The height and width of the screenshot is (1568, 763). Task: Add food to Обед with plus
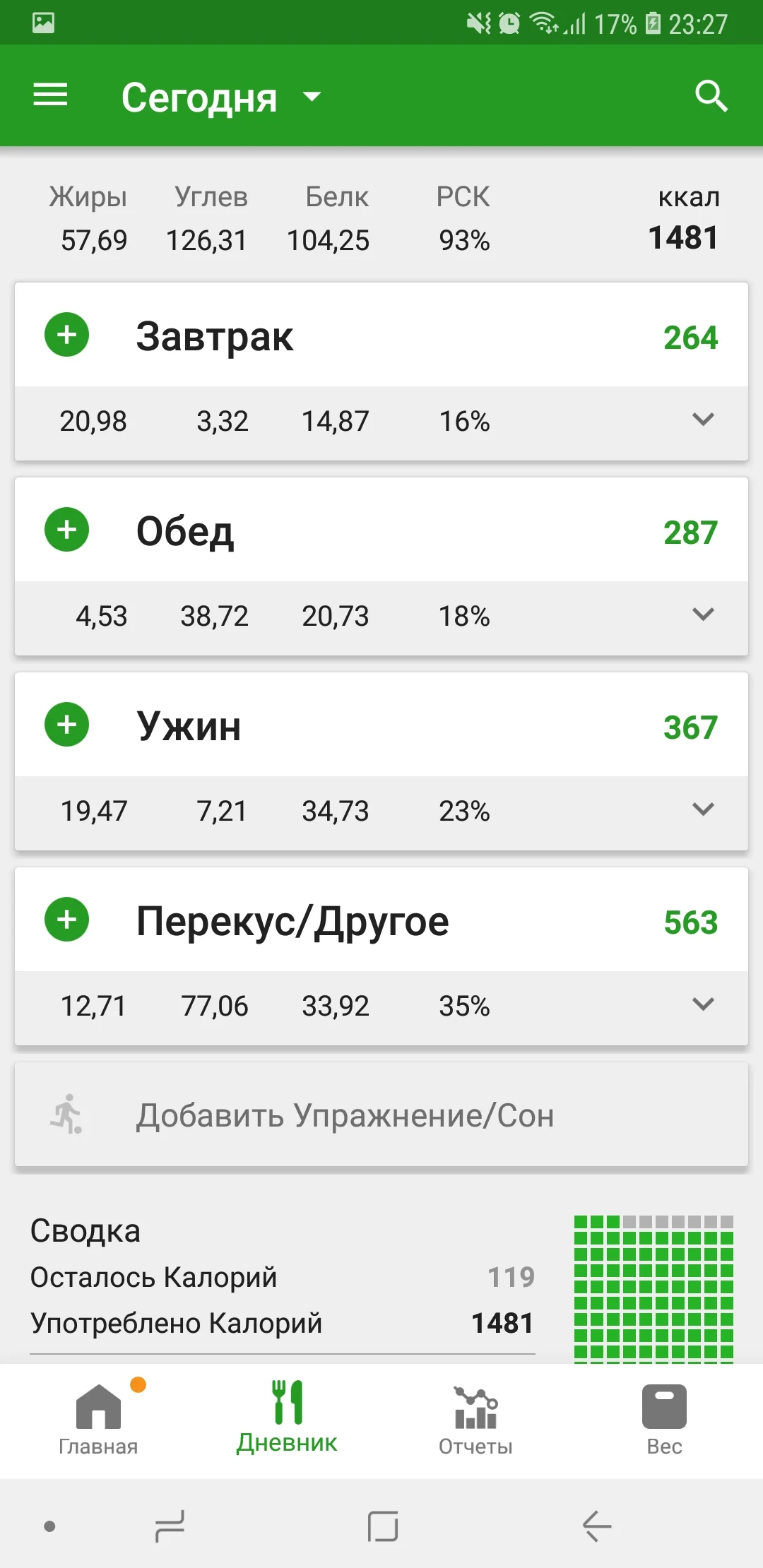(67, 530)
